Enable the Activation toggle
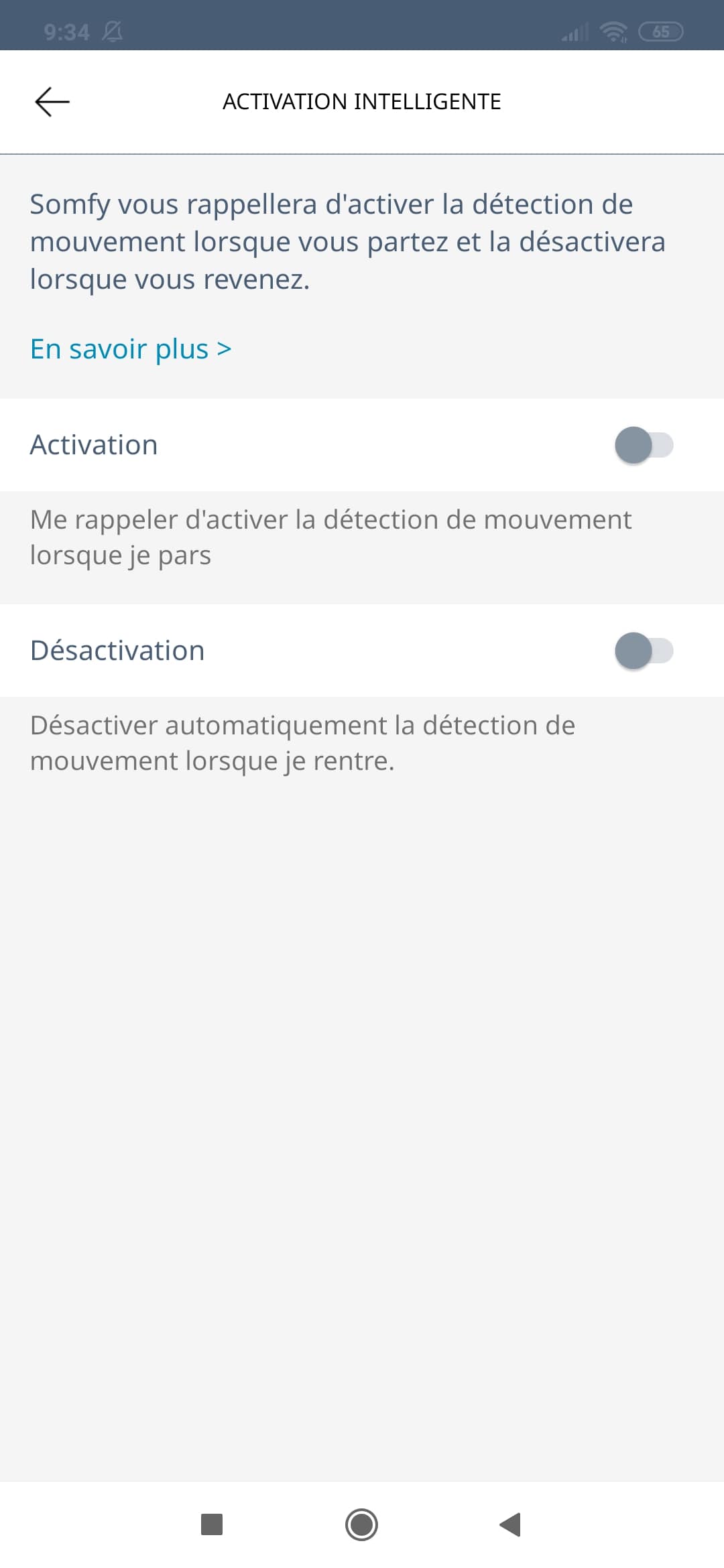This screenshot has height=1568, width=724. [x=644, y=445]
